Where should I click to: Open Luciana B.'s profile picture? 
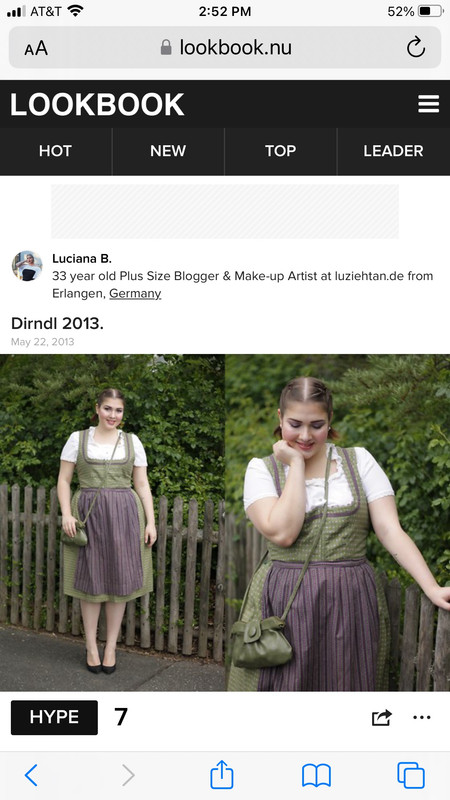(27, 266)
